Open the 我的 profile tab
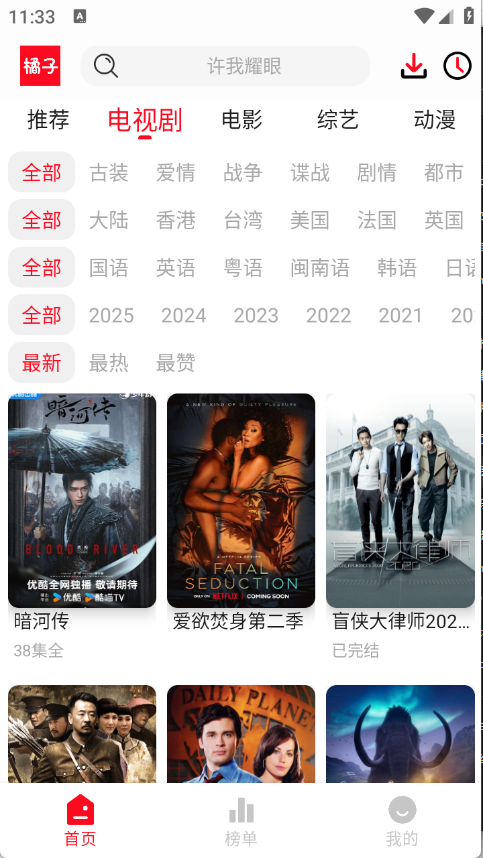The width and height of the screenshot is (483, 858). 402,821
